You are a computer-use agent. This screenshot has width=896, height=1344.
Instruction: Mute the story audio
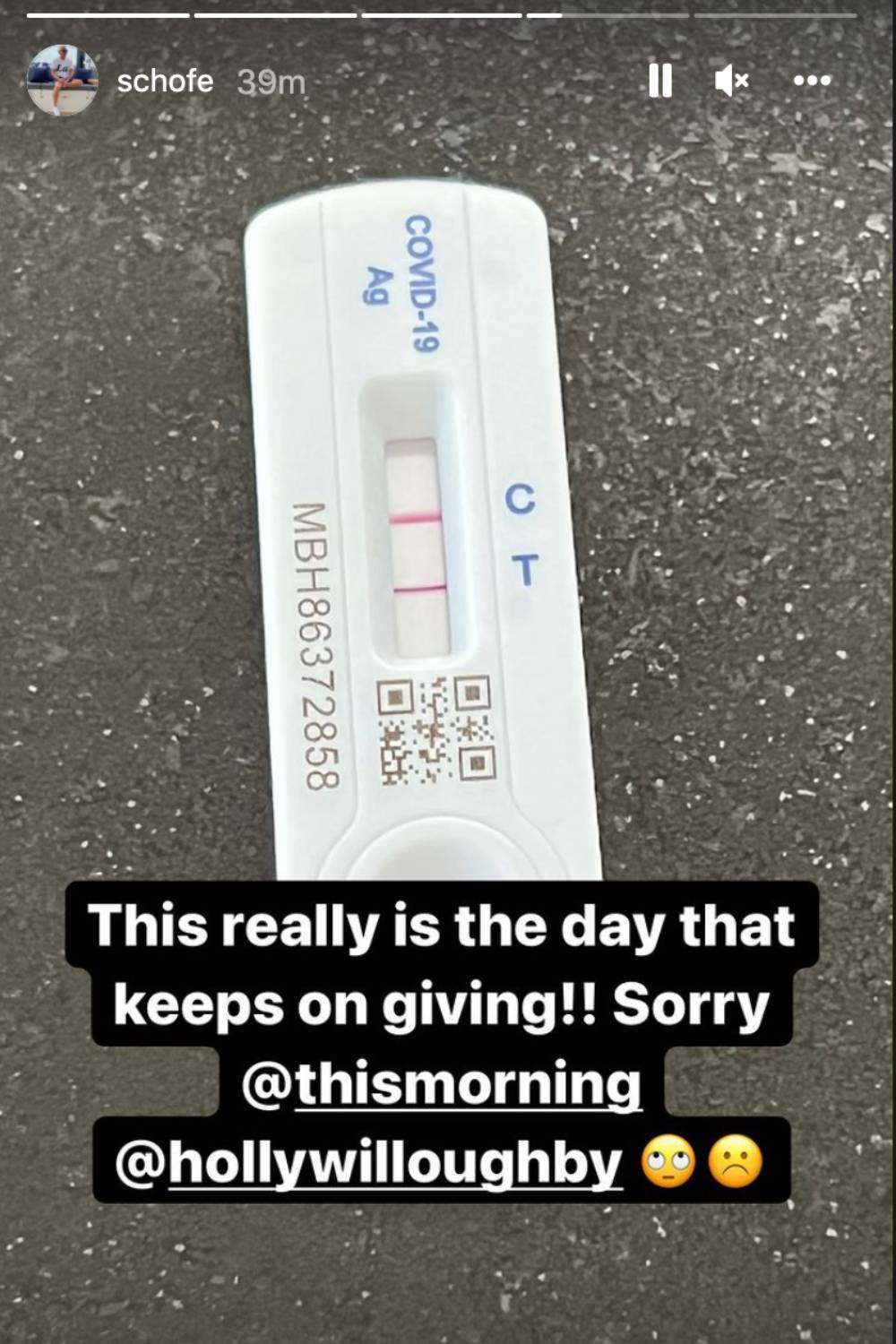731,82
